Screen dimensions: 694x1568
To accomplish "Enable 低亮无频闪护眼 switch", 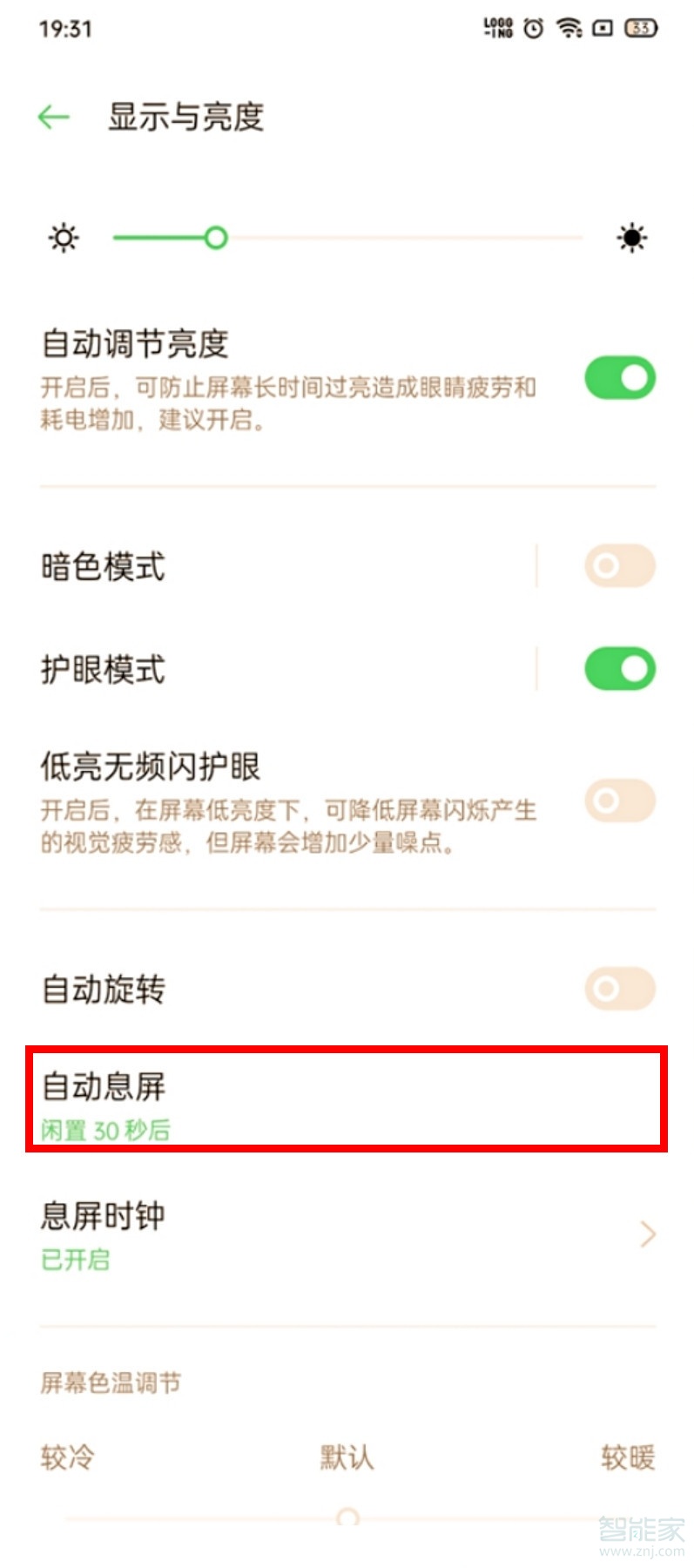I will tap(619, 801).
